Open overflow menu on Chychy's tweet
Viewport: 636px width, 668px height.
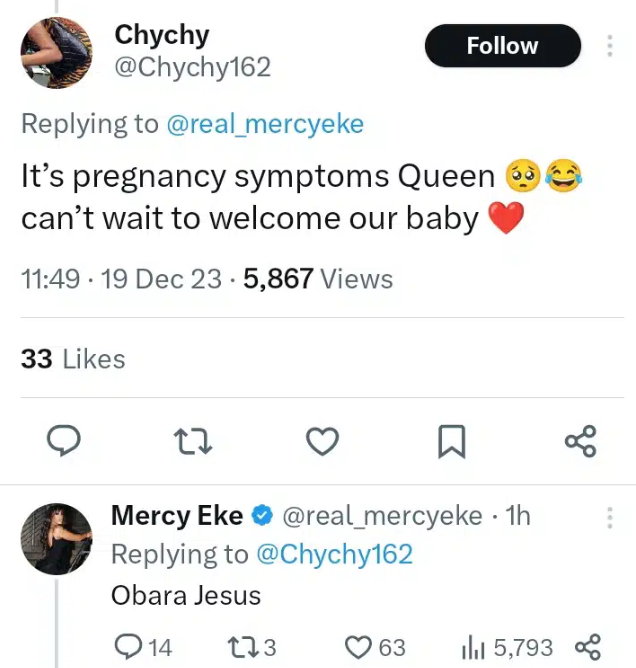pyautogui.click(x=610, y=46)
